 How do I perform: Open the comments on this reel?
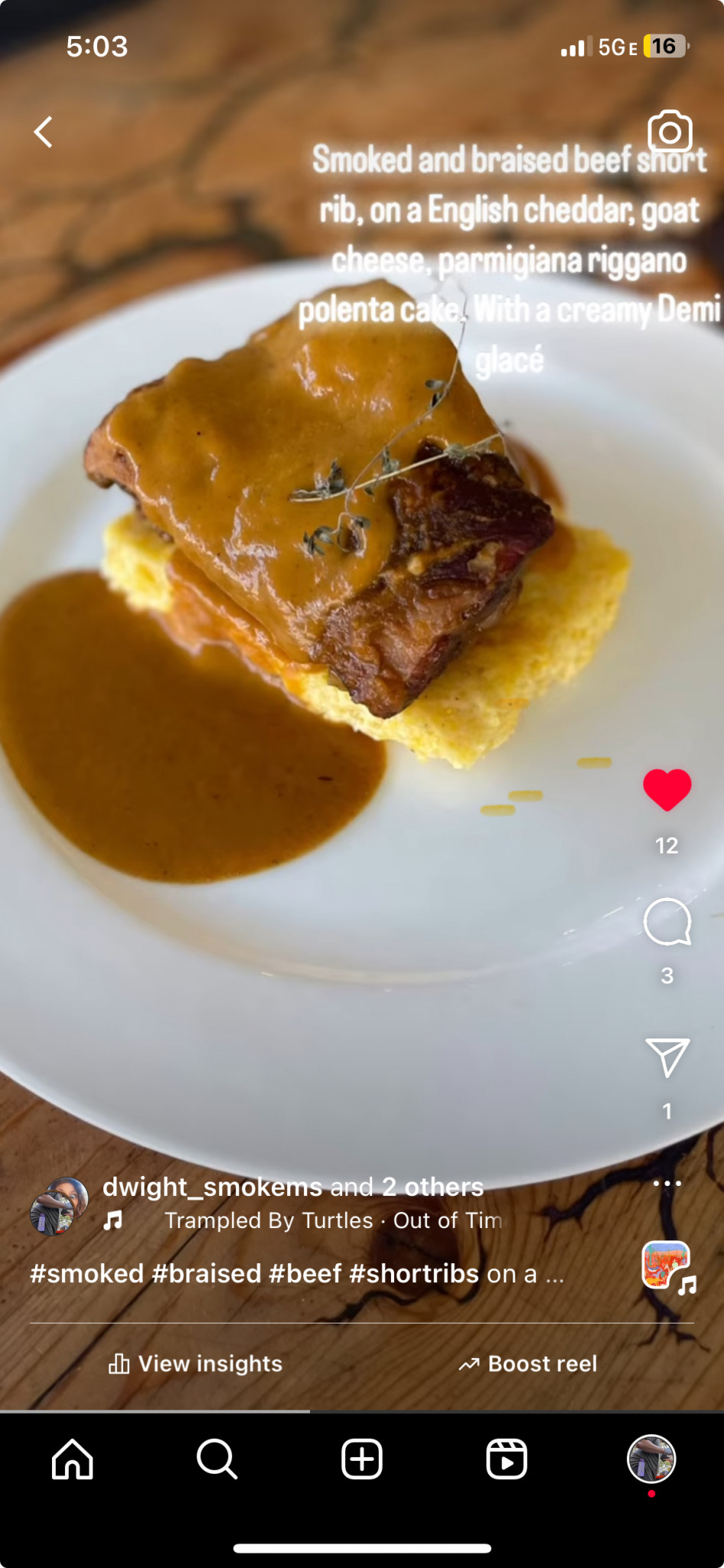[x=667, y=922]
